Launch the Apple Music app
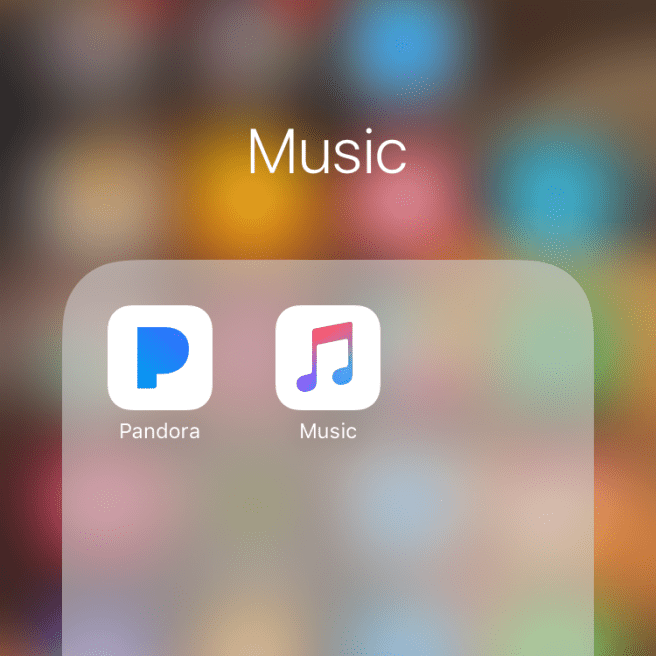656x656 pixels. pyautogui.click(x=328, y=357)
